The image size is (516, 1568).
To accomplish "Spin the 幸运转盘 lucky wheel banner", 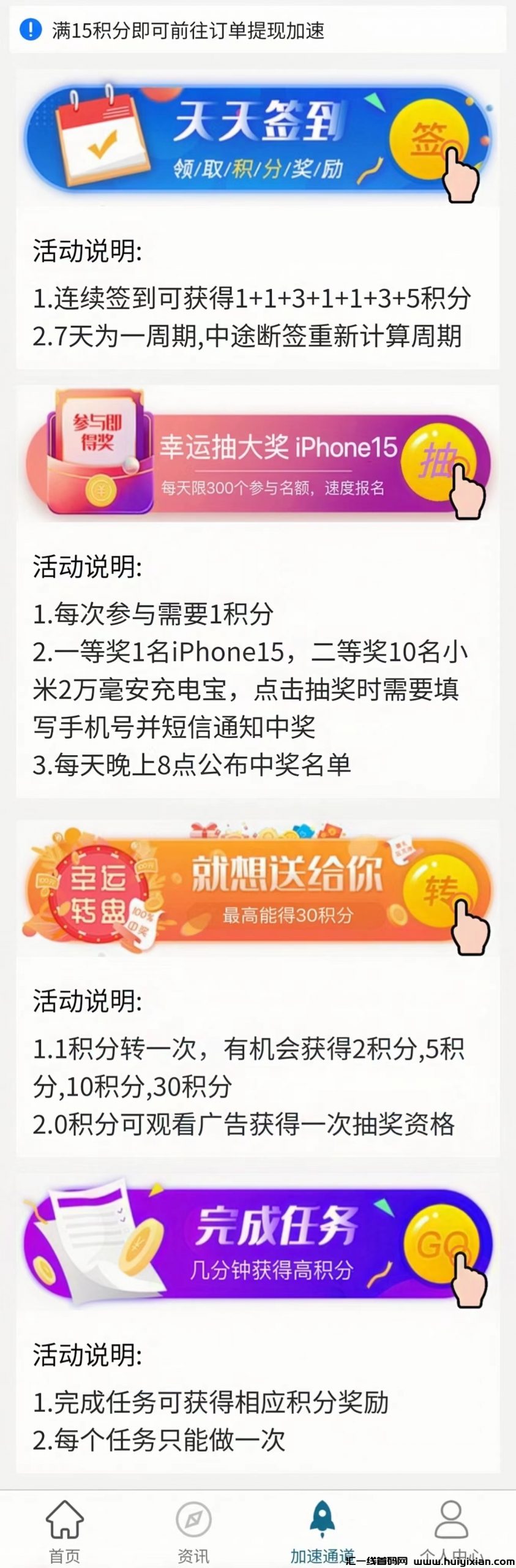I will (x=258, y=888).
